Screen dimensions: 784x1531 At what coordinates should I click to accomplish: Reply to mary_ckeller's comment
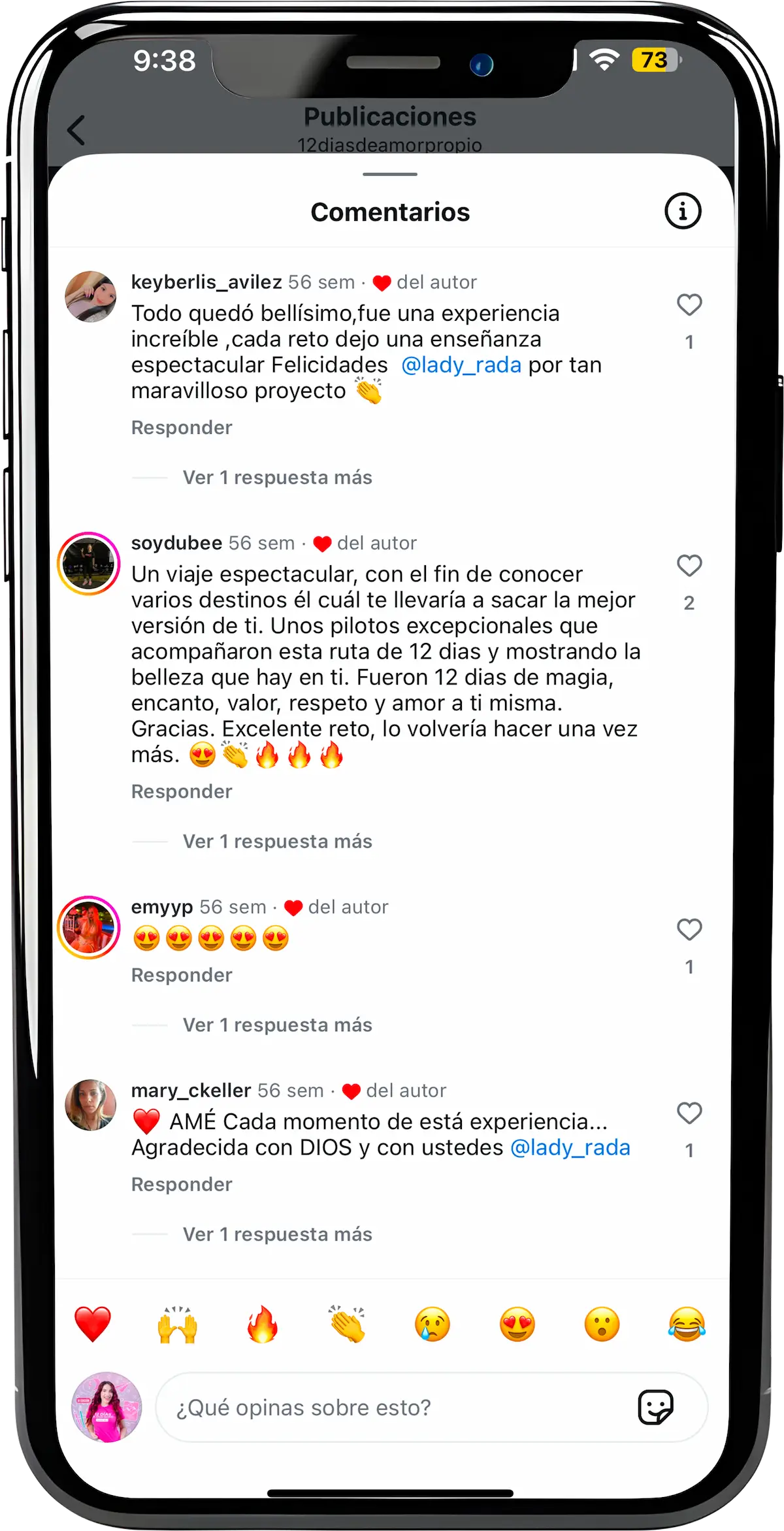pyautogui.click(x=182, y=1184)
